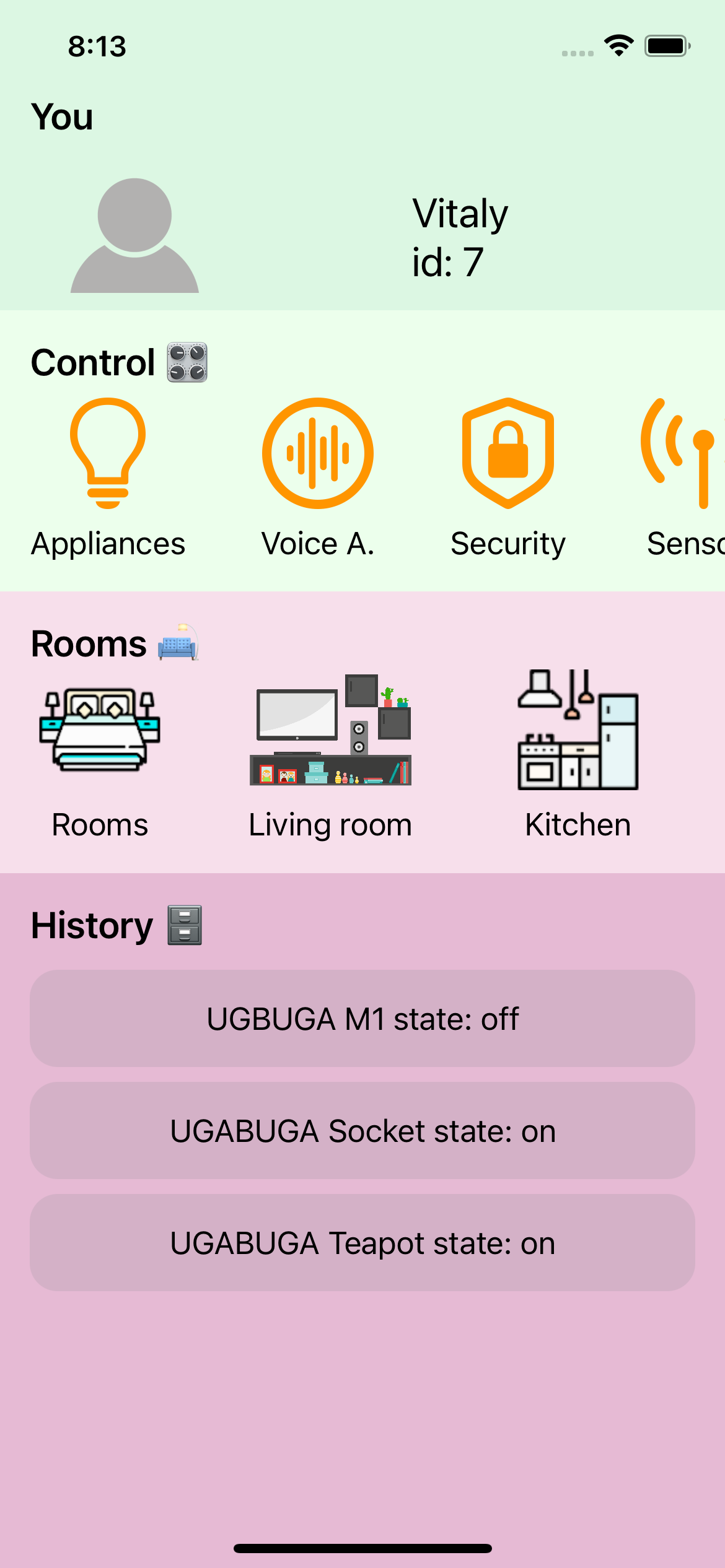Click the couch emoji beside Rooms header

click(x=178, y=644)
